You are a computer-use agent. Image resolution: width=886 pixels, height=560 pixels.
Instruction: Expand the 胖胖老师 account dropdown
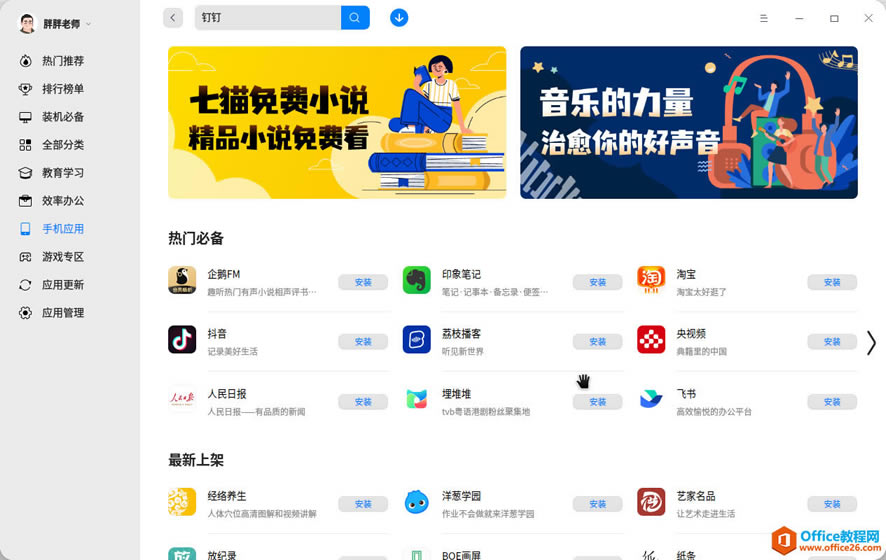(88, 24)
